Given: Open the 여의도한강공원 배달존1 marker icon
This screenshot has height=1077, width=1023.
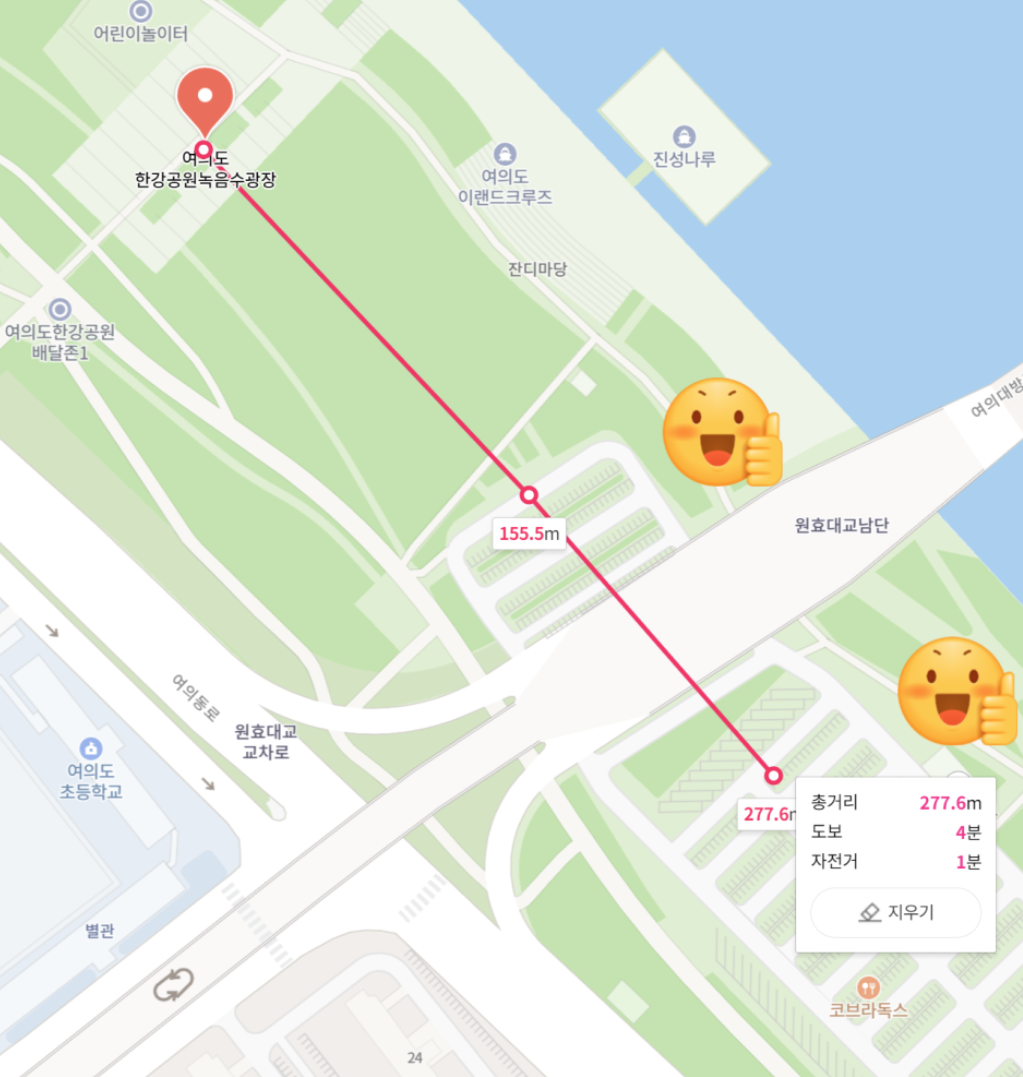Looking at the screenshot, I should coord(62,308).
